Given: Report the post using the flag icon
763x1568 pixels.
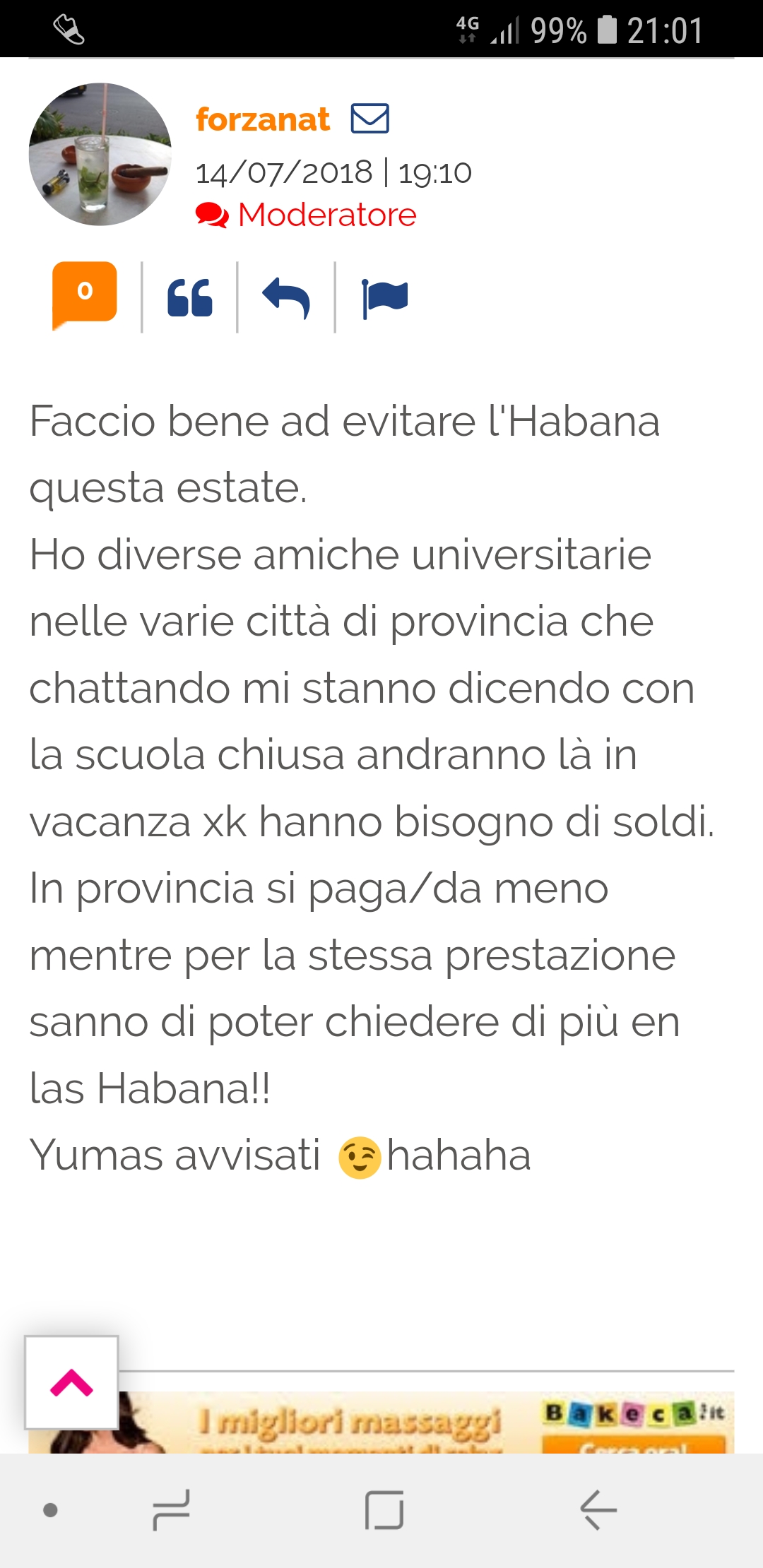Looking at the screenshot, I should tap(384, 297).
